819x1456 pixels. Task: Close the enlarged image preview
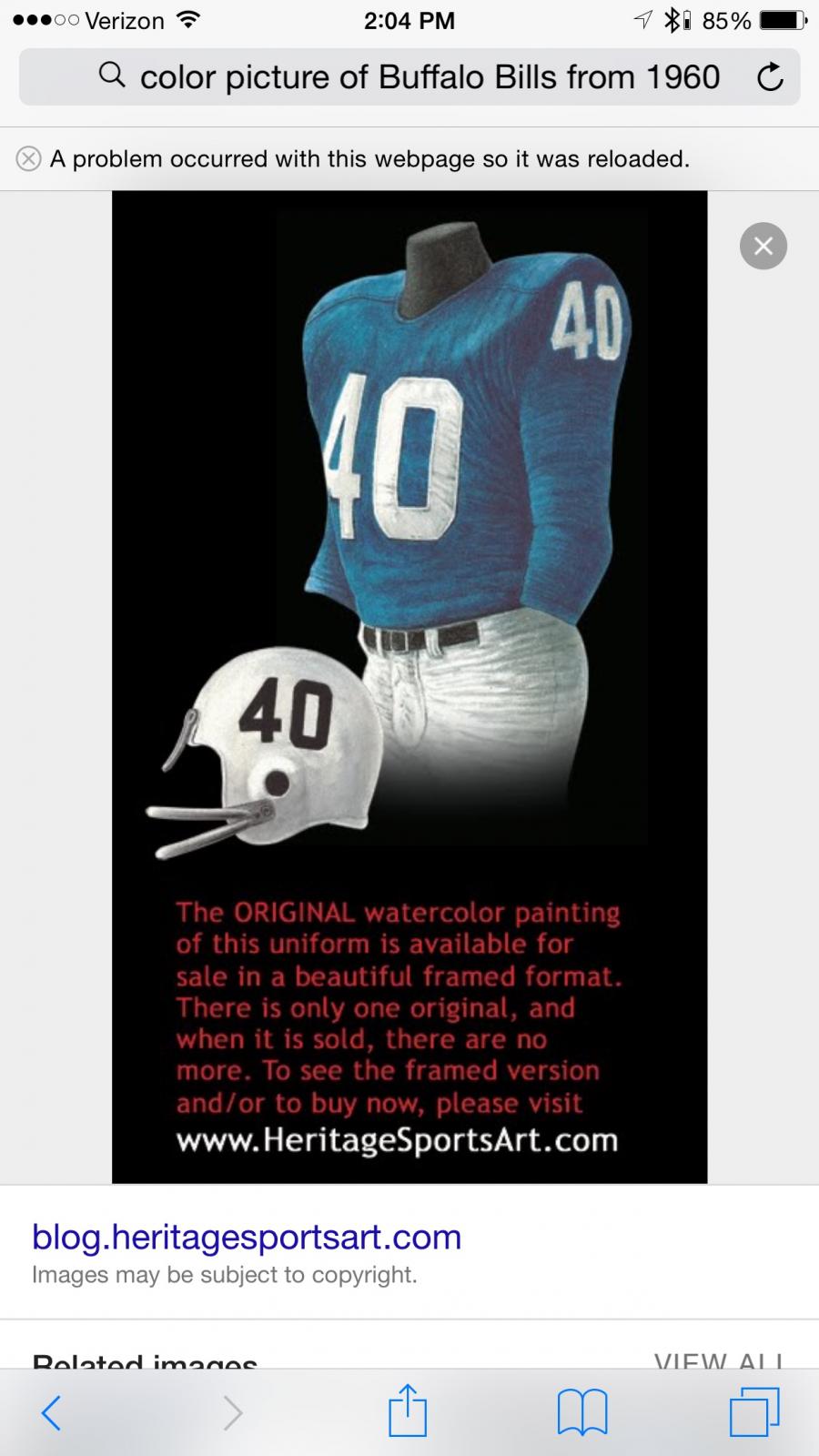tap(763, 246)
